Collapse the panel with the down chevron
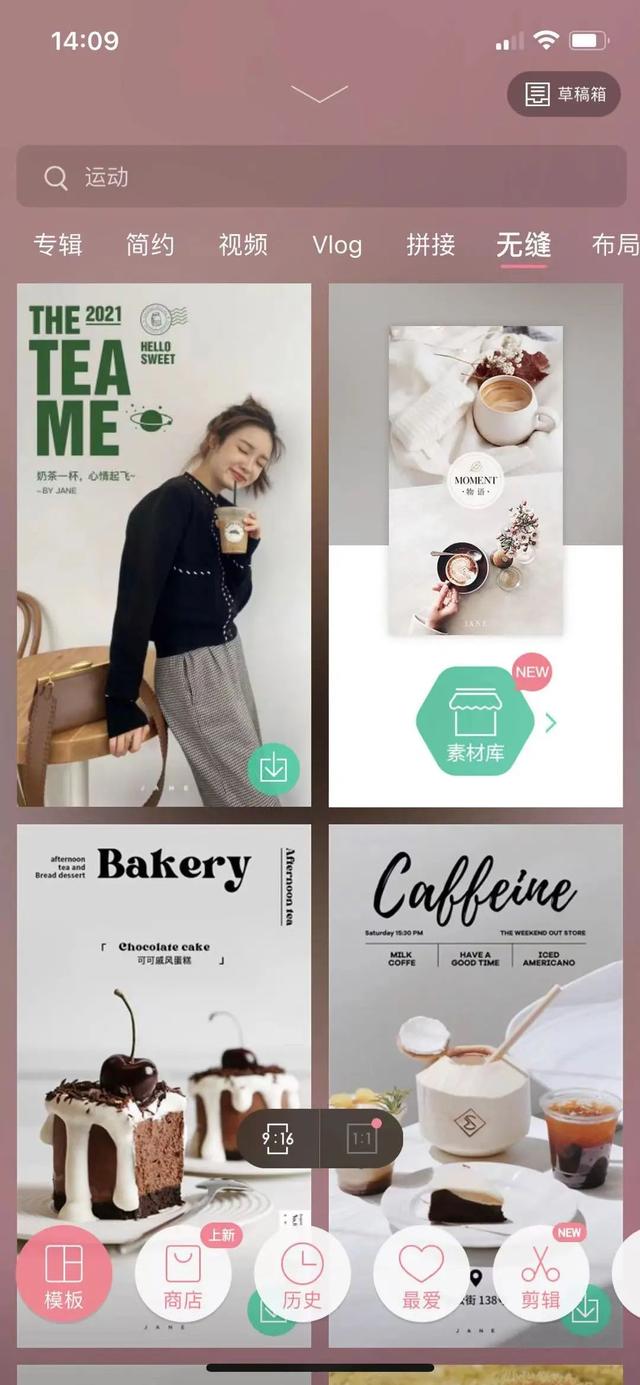Screen dimensions: 640x1385 coord(320,93)
